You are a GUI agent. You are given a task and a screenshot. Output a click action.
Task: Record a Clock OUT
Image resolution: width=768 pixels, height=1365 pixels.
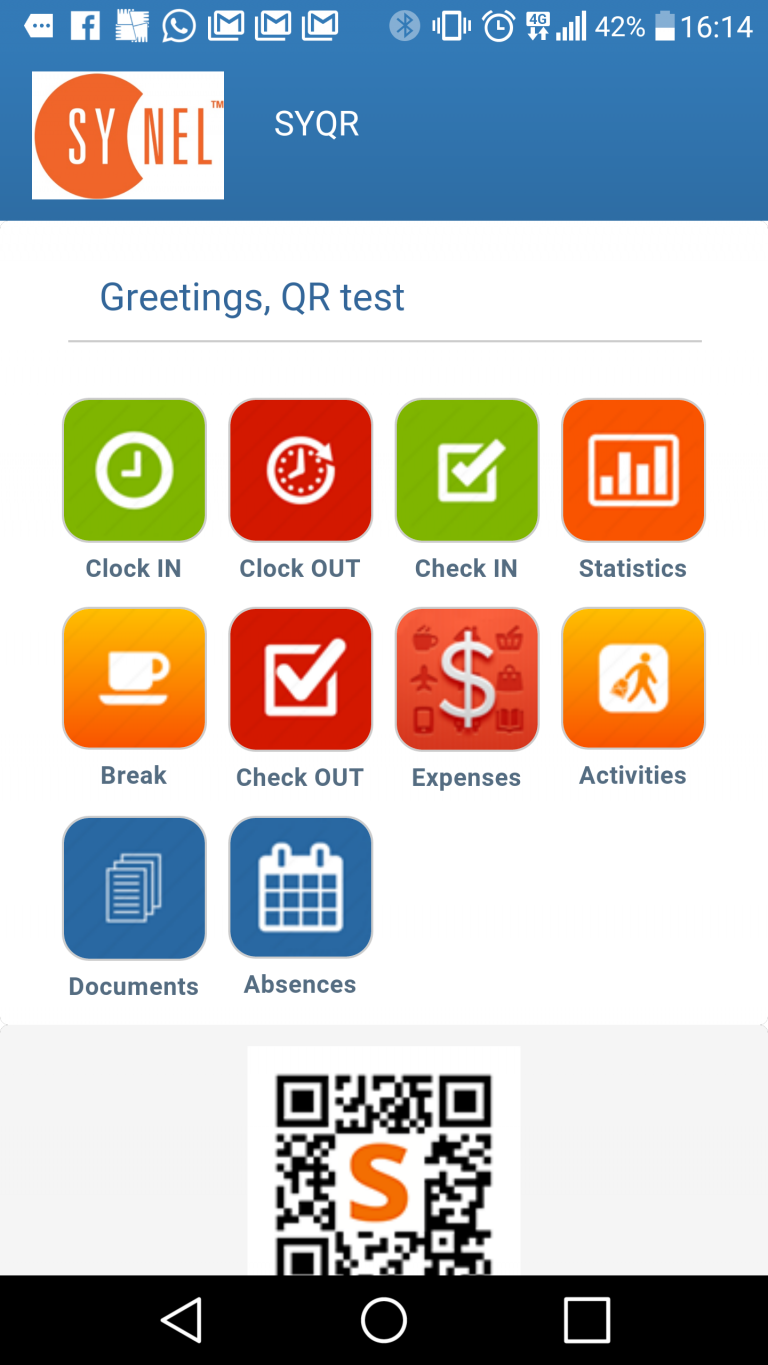coord(300,470)
